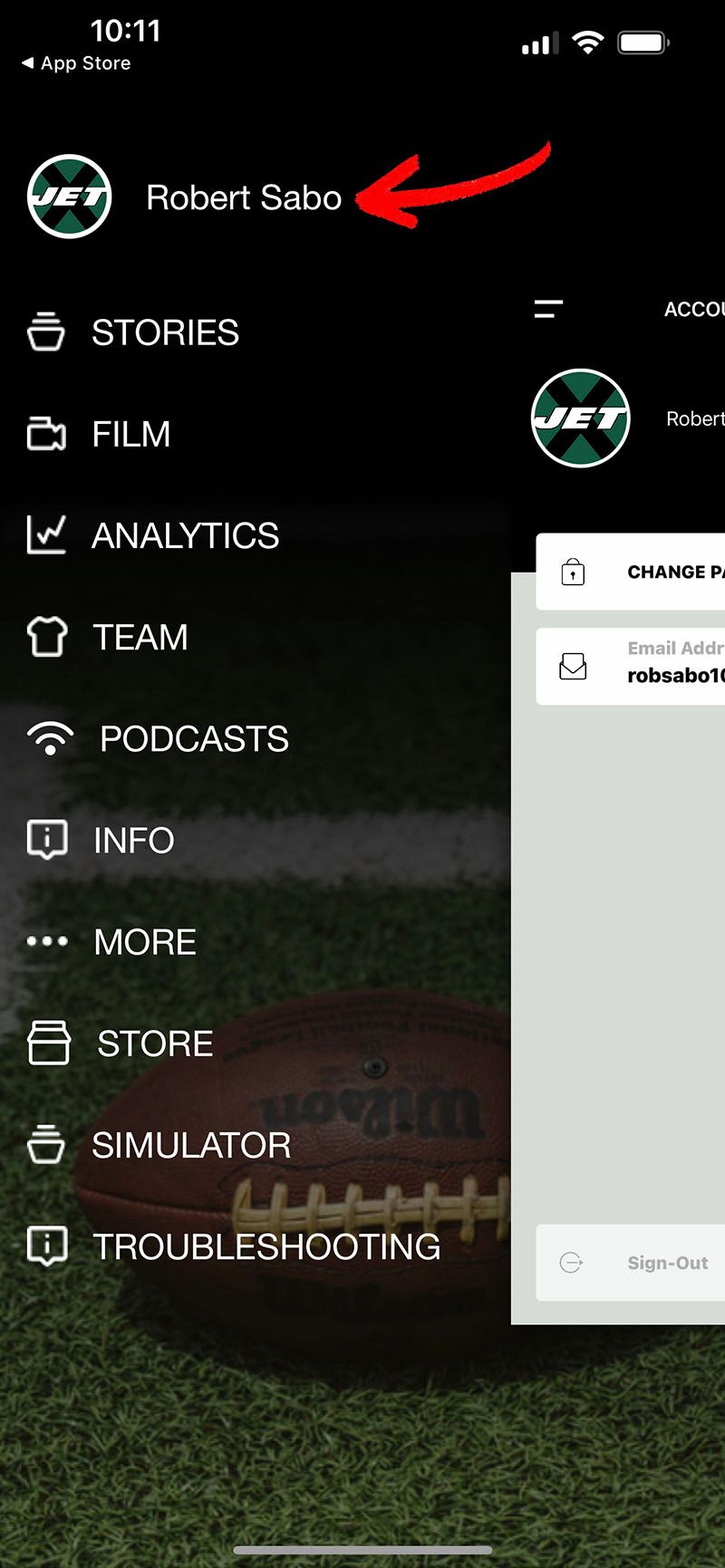725x1568 pixels.
Task: Click the envelope icon next to Email Address
Action: click(571, 666)
